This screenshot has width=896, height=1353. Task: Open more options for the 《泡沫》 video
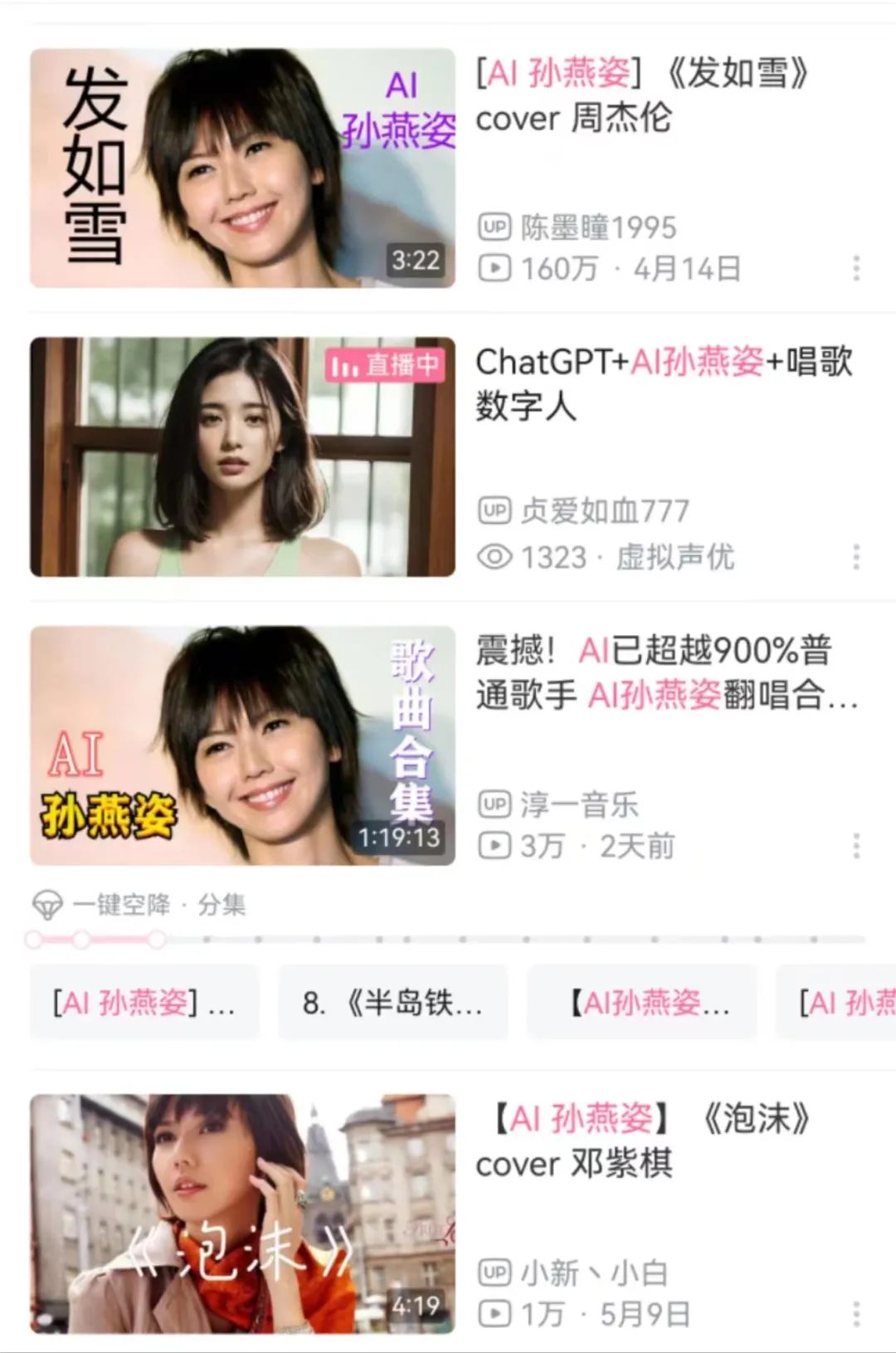pos(856,1314)
